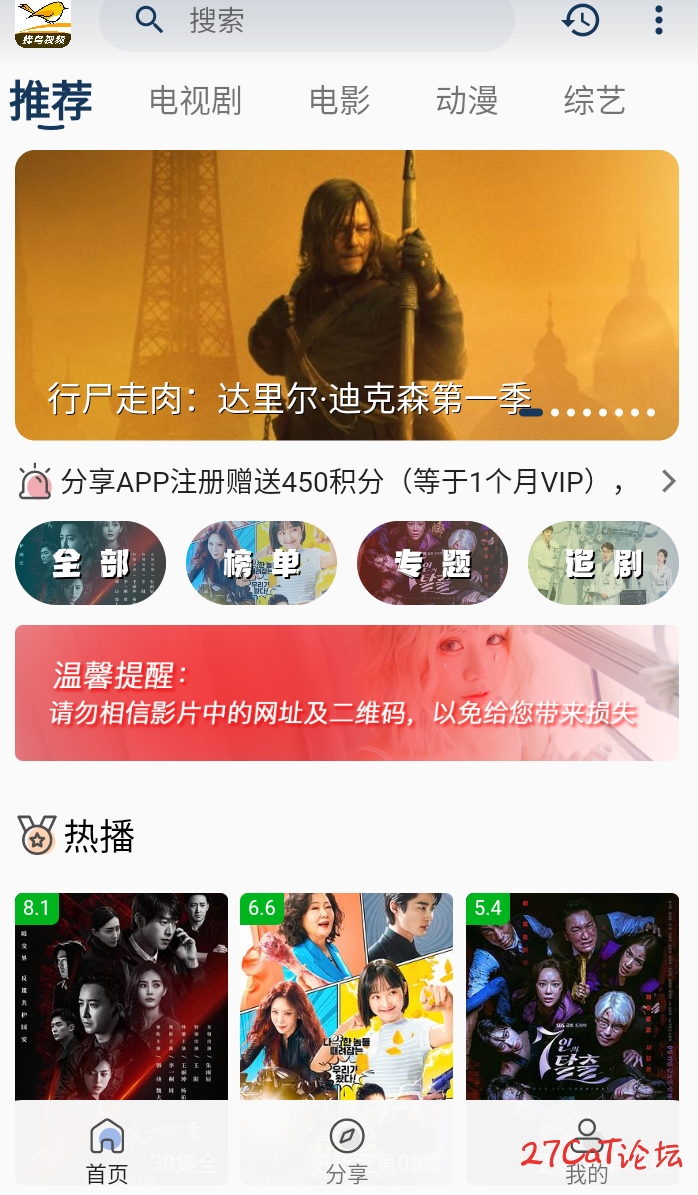The height and width of the screenshot is (1195, 698).
Task: Open the 行尸走肉 banner
Action: point(346,295)
